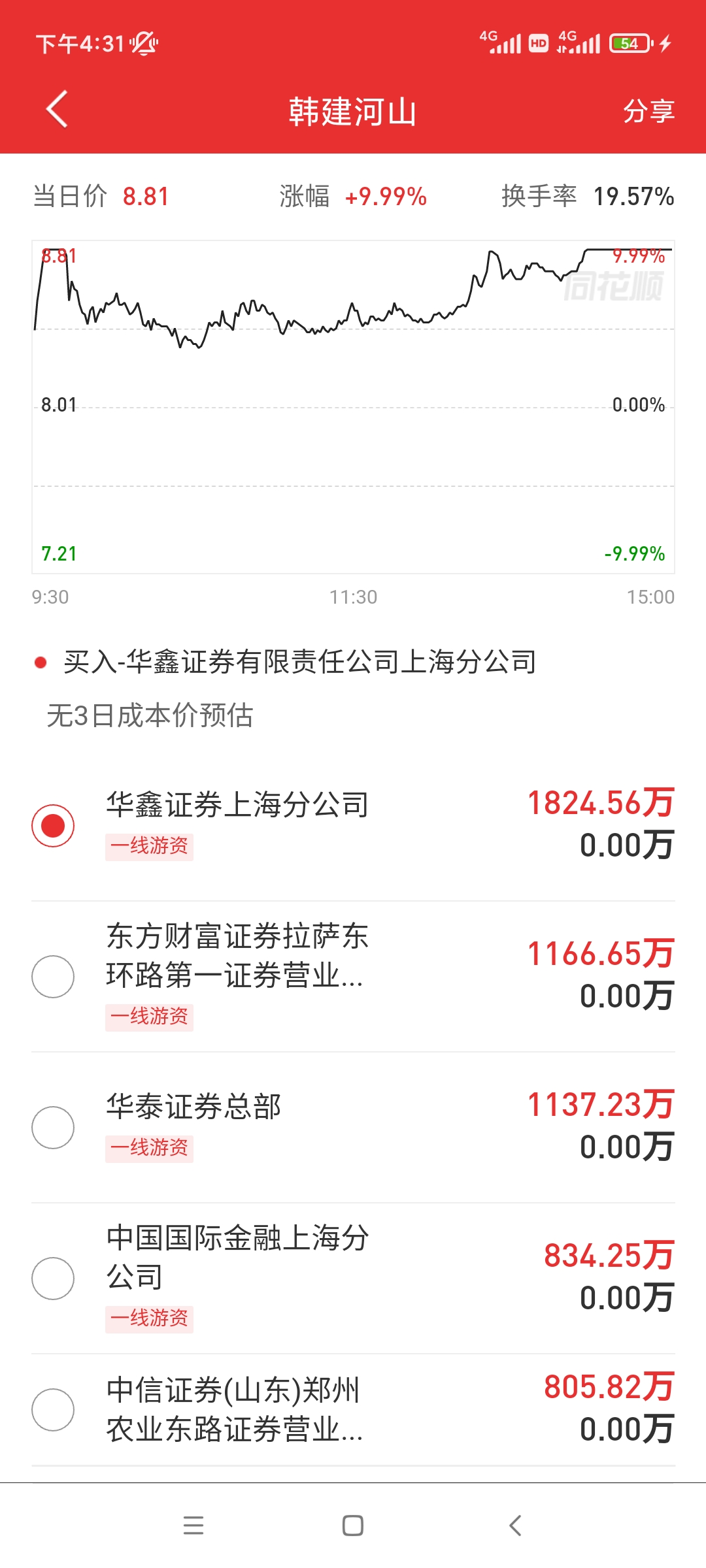Viewport: 706px width, 1568px height.
Task: Tap 分享 to share this page
Action: point(648,111)
